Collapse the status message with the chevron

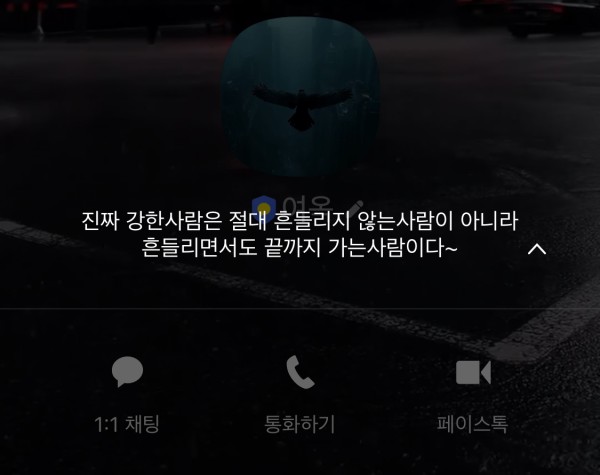(537, 248)
